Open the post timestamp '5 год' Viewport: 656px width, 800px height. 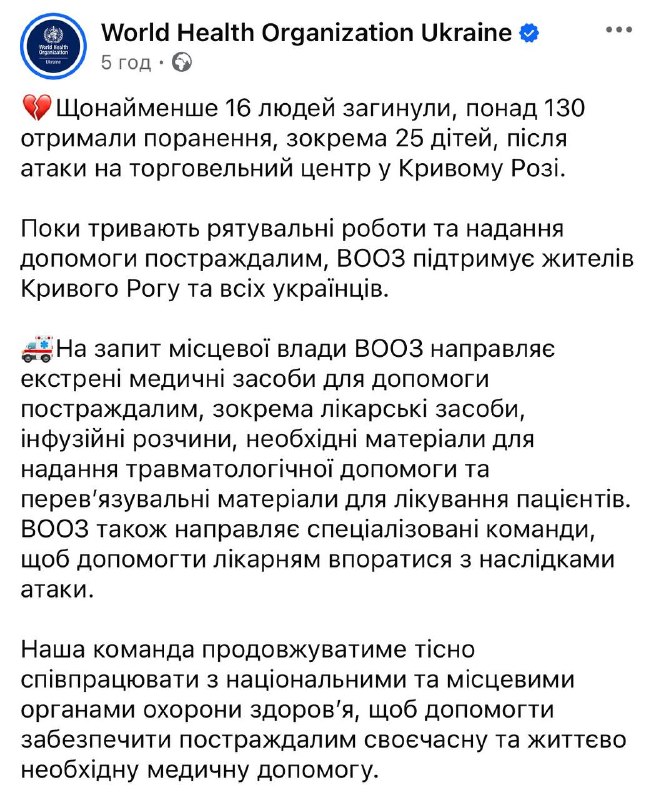pos(126,62)
